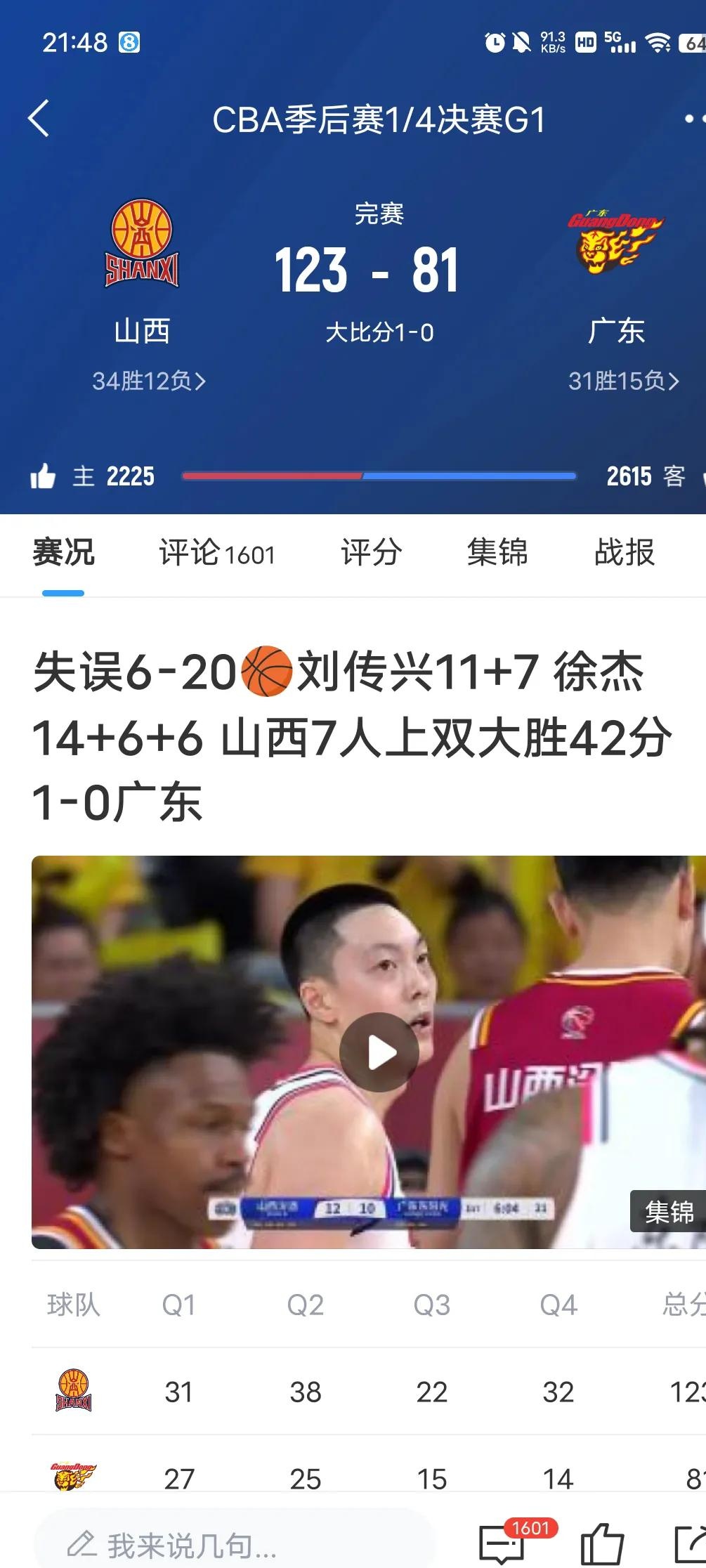Open the overflow menu in the header
The width and height of the screenshot is (706, 1568).
pos(694,119)
